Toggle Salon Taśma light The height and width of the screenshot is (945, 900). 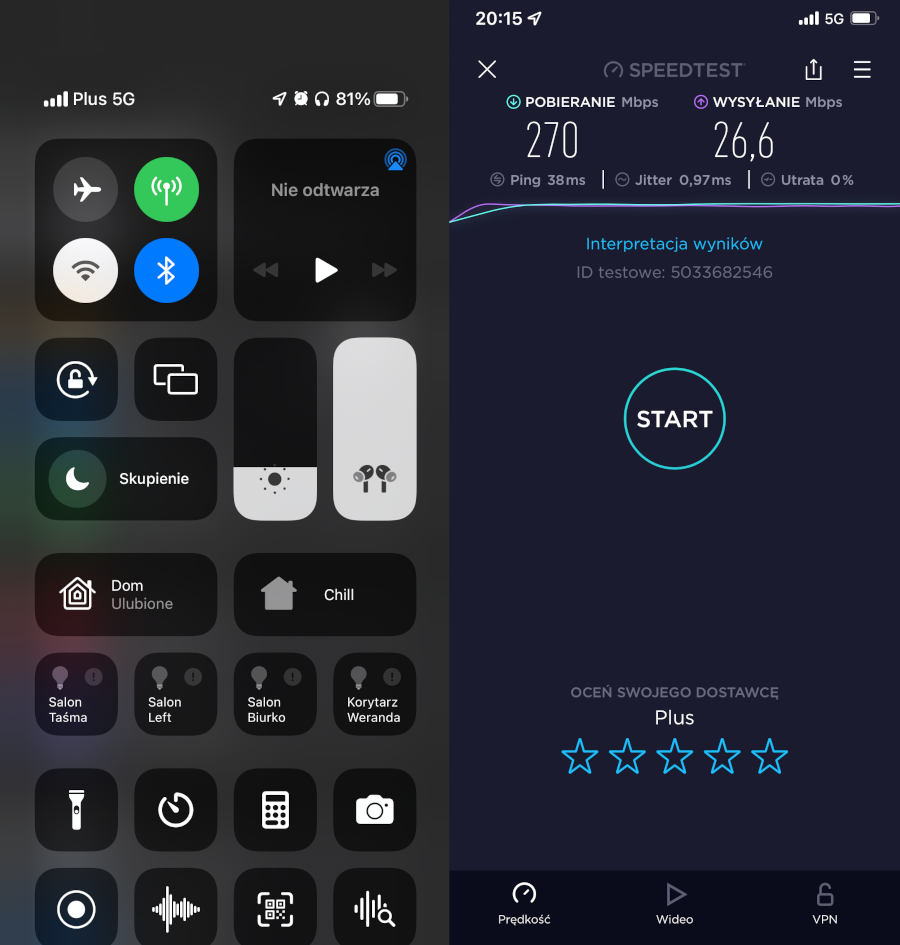pyautogui.click(x=76, y=694)
